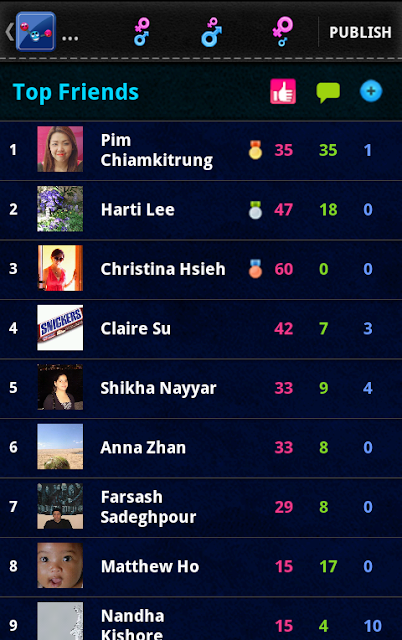This screenshot has height=640, width=402.
Task: Select the male gender filter icon
Action: tap(211, 32)
